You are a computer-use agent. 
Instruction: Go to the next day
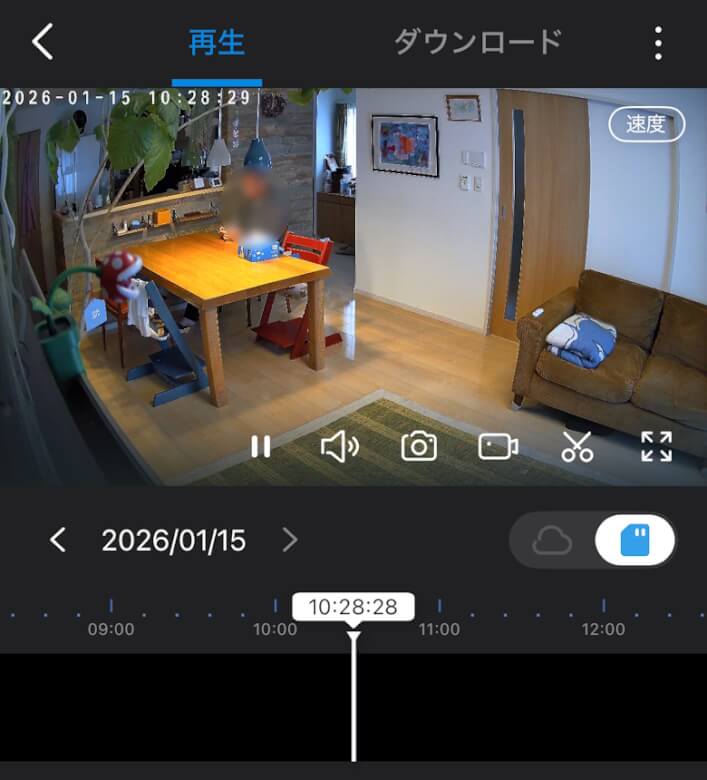pyautogui.click(x=290, y=541)
